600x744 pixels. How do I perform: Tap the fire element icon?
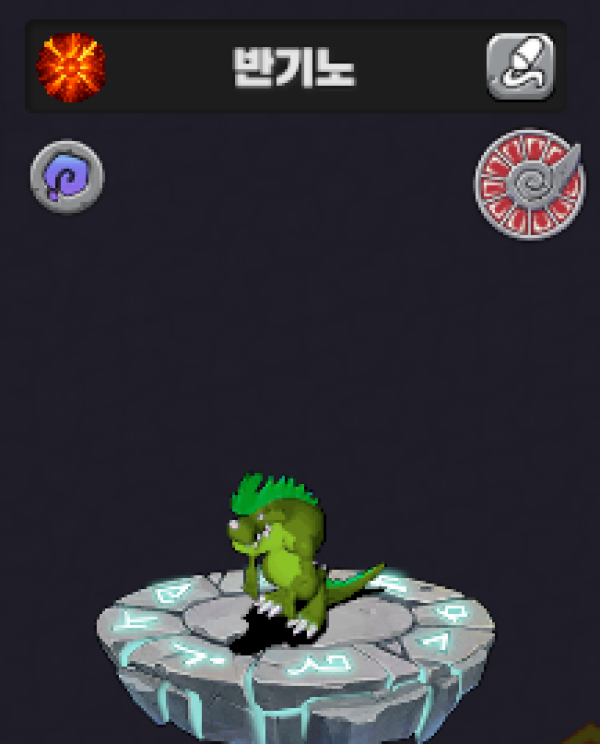tap(71, 66)
